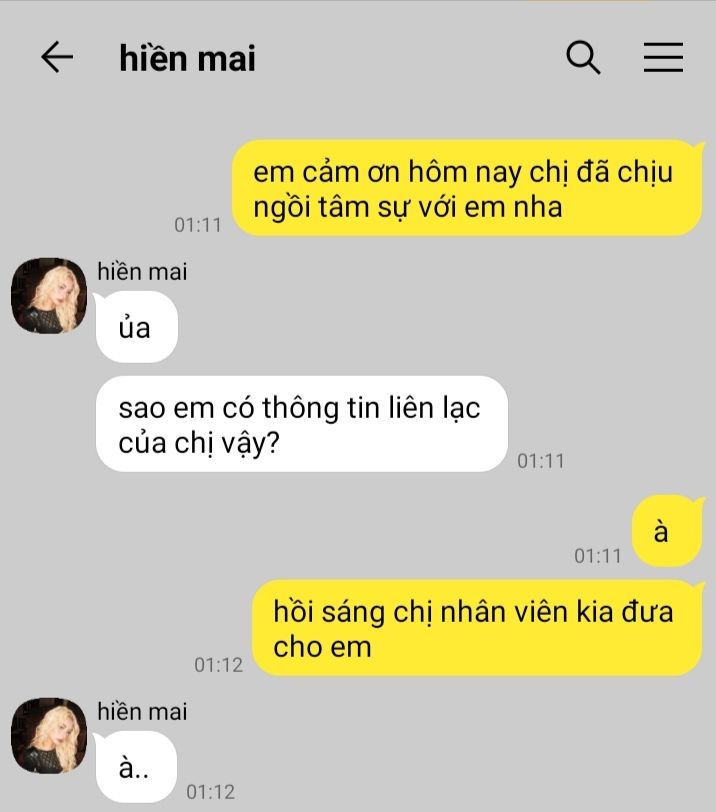This screenshot has width=716, height=812.
Task: Search within this conversation
Action: 583,58
